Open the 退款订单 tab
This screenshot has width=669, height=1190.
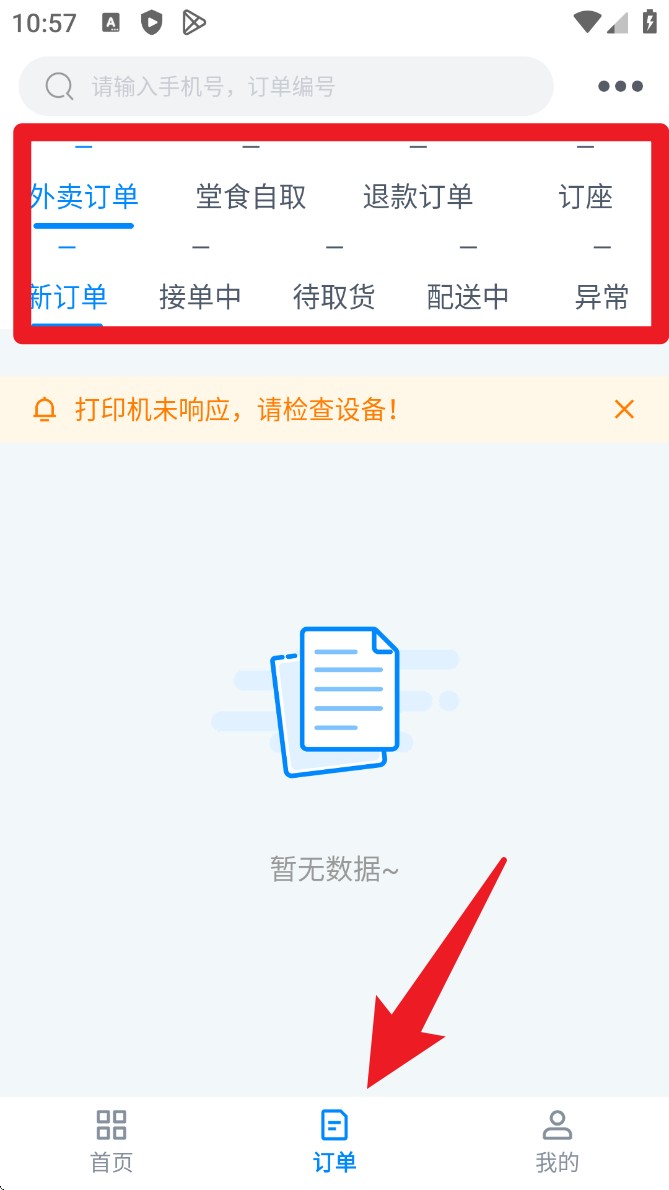418,197
